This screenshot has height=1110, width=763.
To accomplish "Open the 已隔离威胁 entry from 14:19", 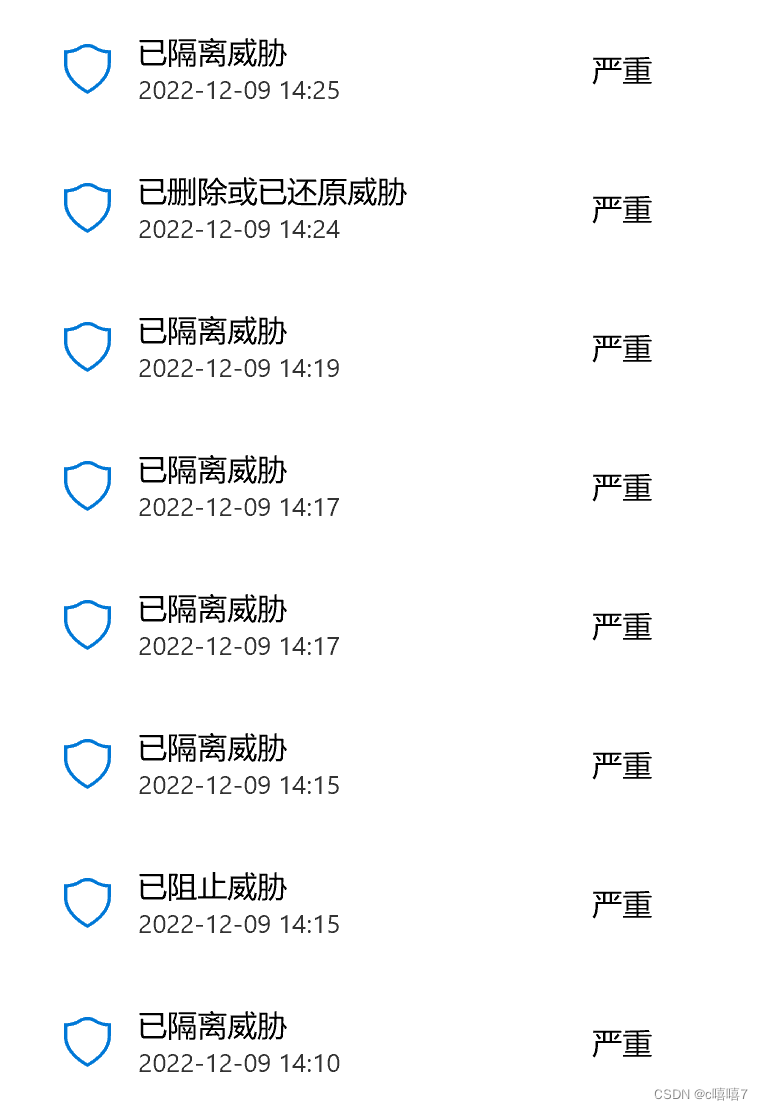I will (212, 332).
